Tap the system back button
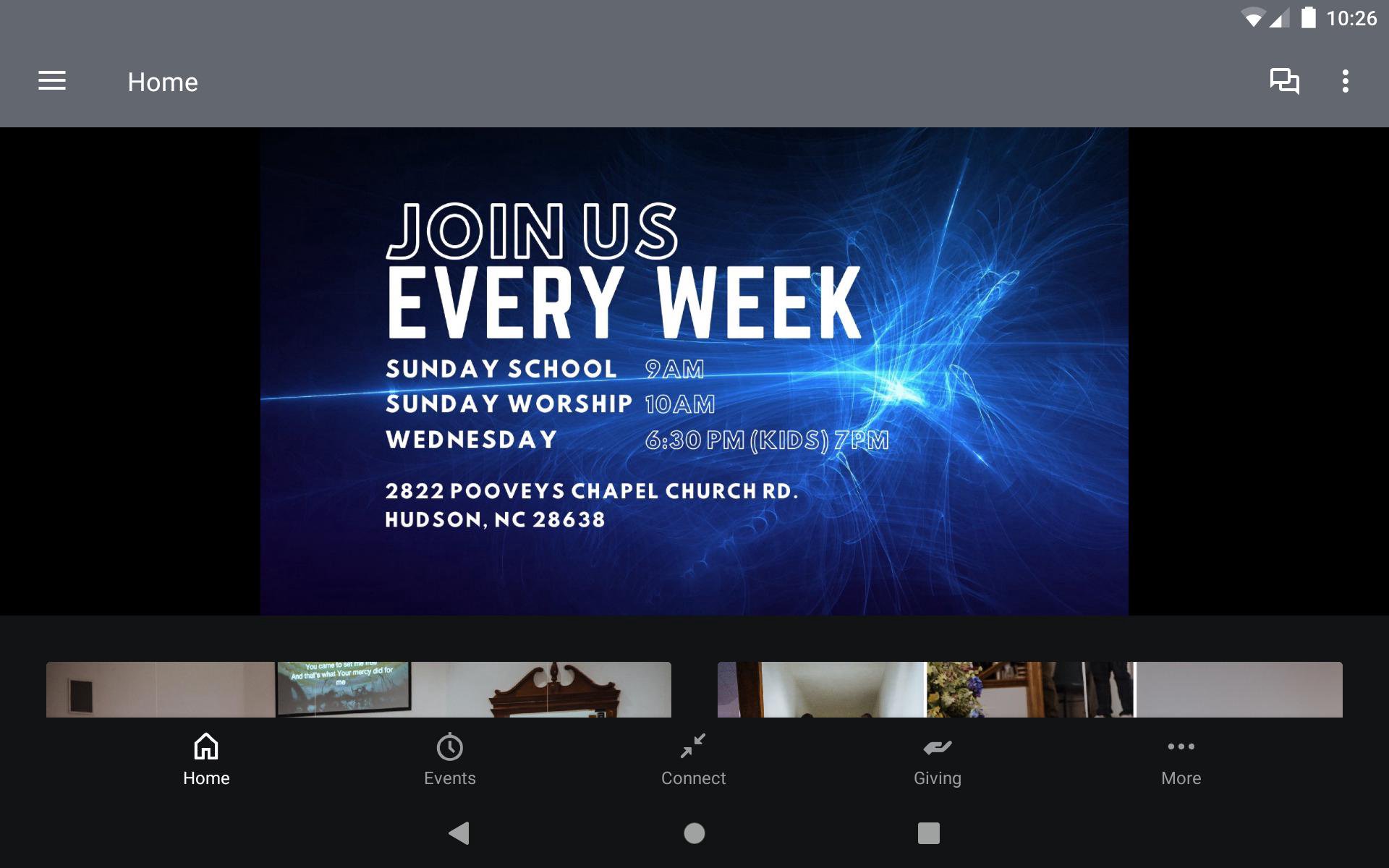1389x868 pixels. click(459, 833)
